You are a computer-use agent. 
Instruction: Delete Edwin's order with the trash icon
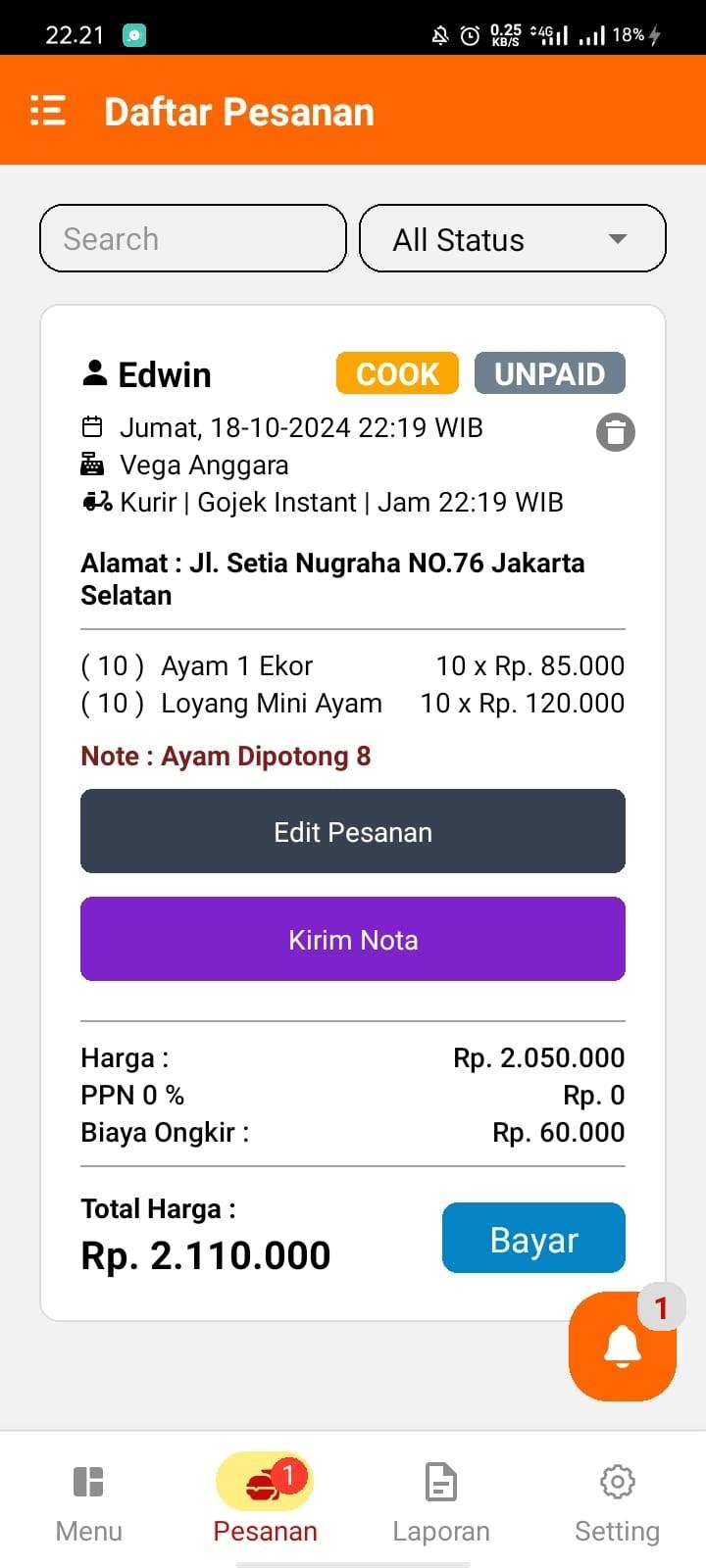615,432
